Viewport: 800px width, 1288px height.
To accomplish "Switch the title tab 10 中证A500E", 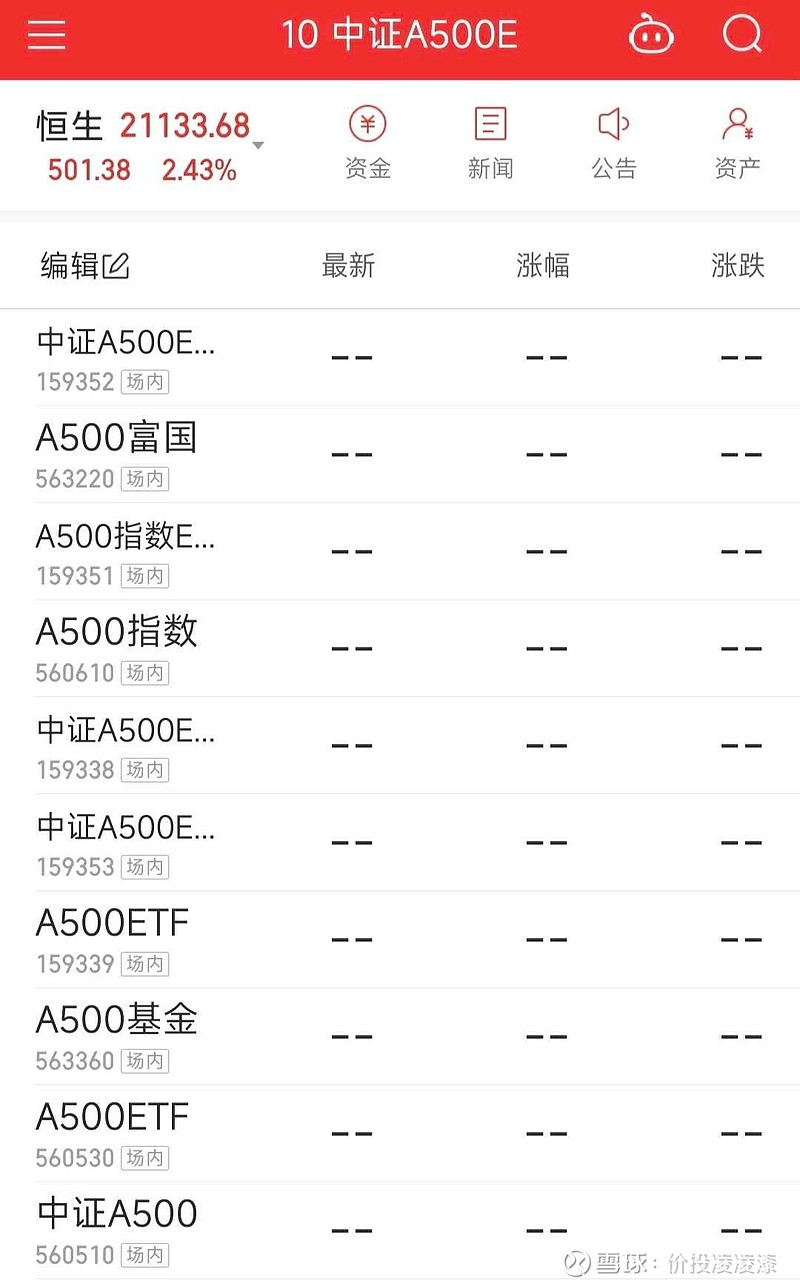I will (x=400, y=36).
